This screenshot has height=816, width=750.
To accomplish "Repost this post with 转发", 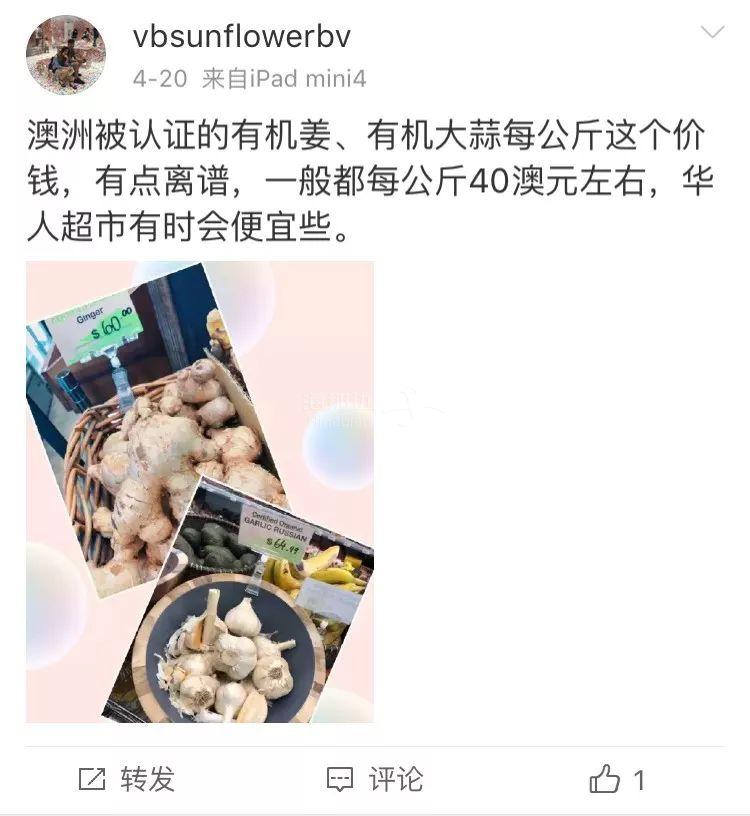I will (x=126, y=779).
